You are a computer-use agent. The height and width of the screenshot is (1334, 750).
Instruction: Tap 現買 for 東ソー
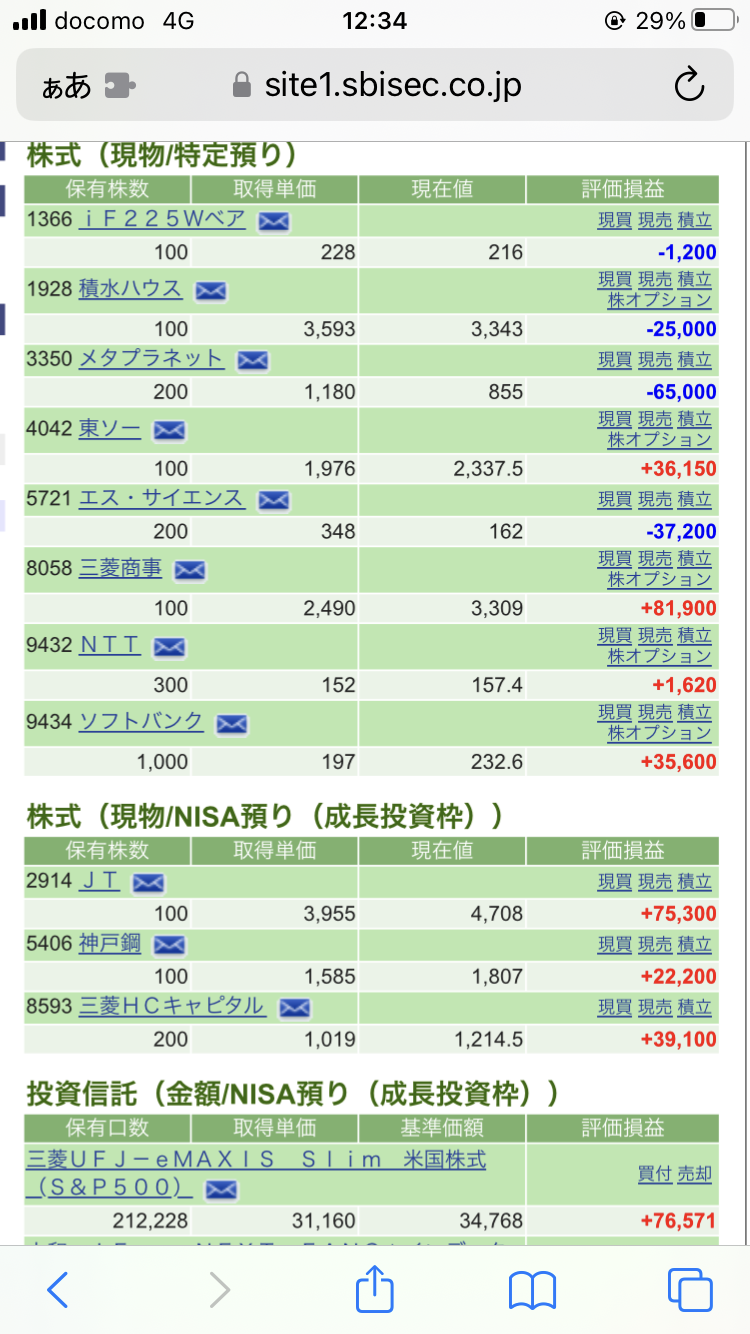tap(615, 419)
